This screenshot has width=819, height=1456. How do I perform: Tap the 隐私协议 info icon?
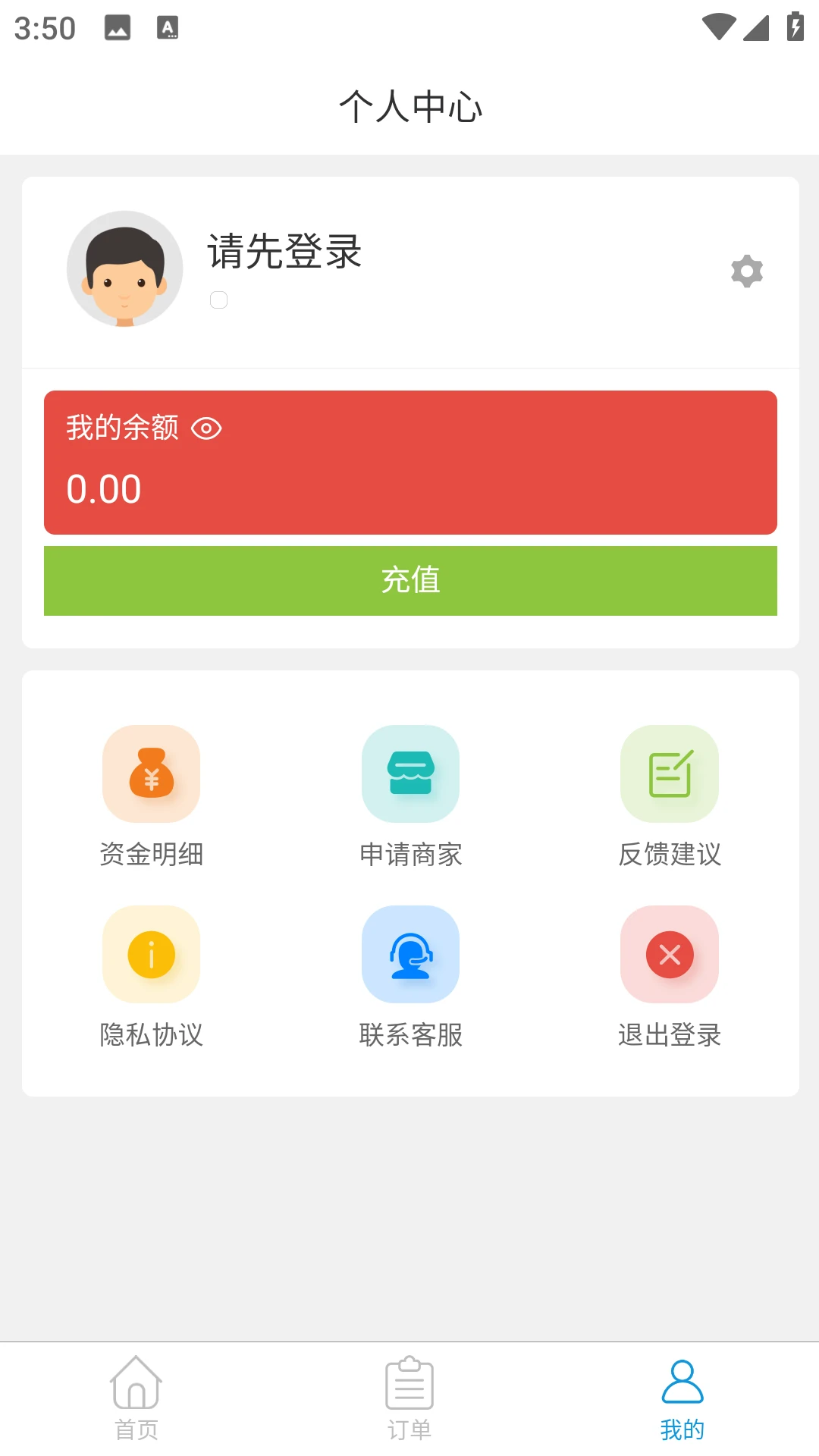click(x=150, y=954)
